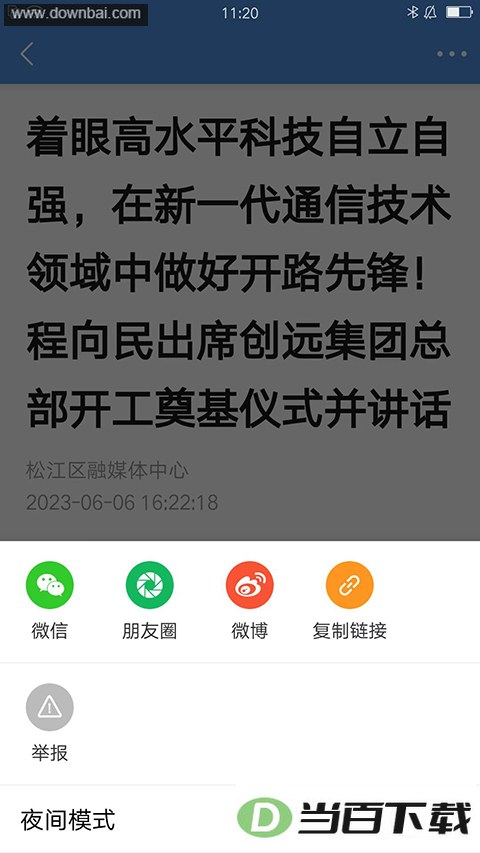Go back with the top-left arrow
The width and height of the screenshot is (480, 853).
coord(27,54)
